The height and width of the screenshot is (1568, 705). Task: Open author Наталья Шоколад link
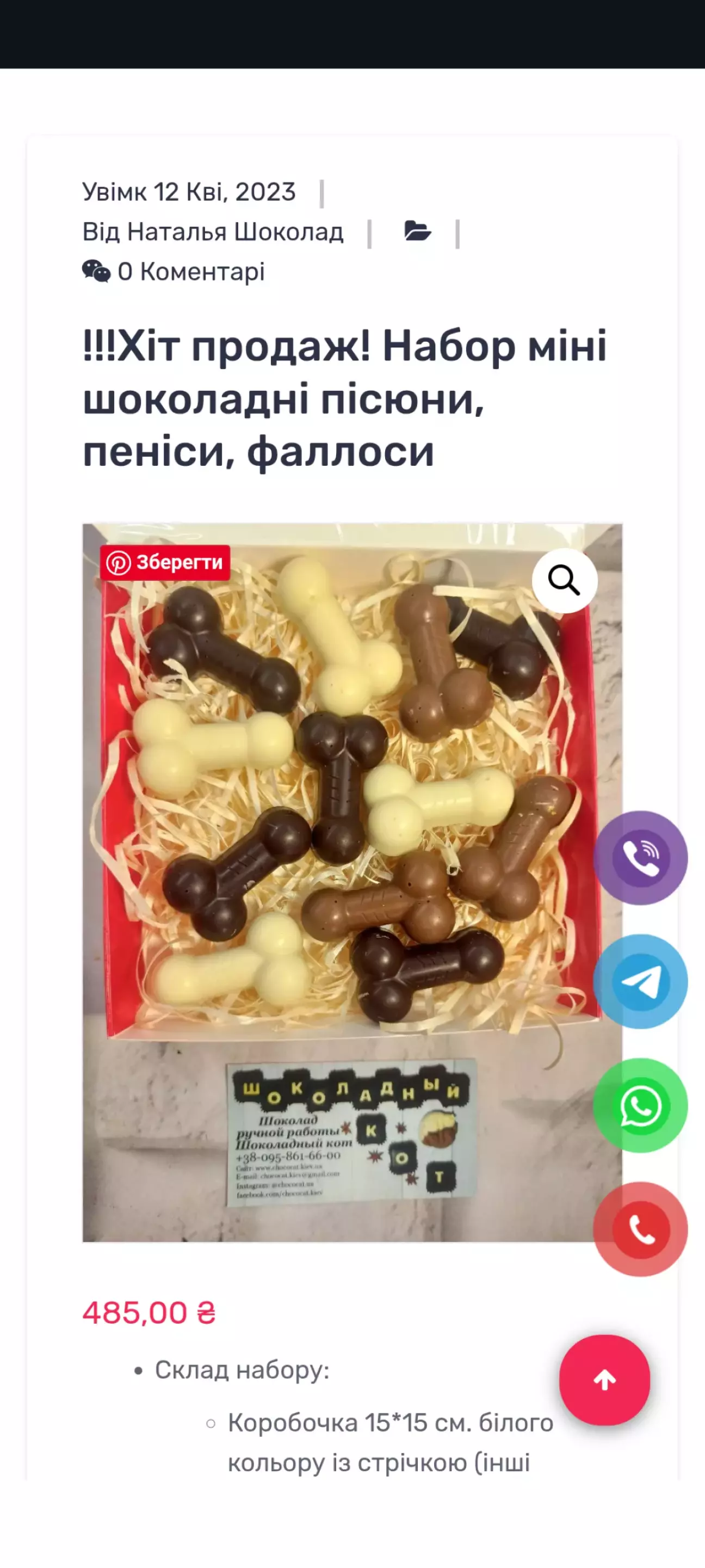(x=236, y=232)
